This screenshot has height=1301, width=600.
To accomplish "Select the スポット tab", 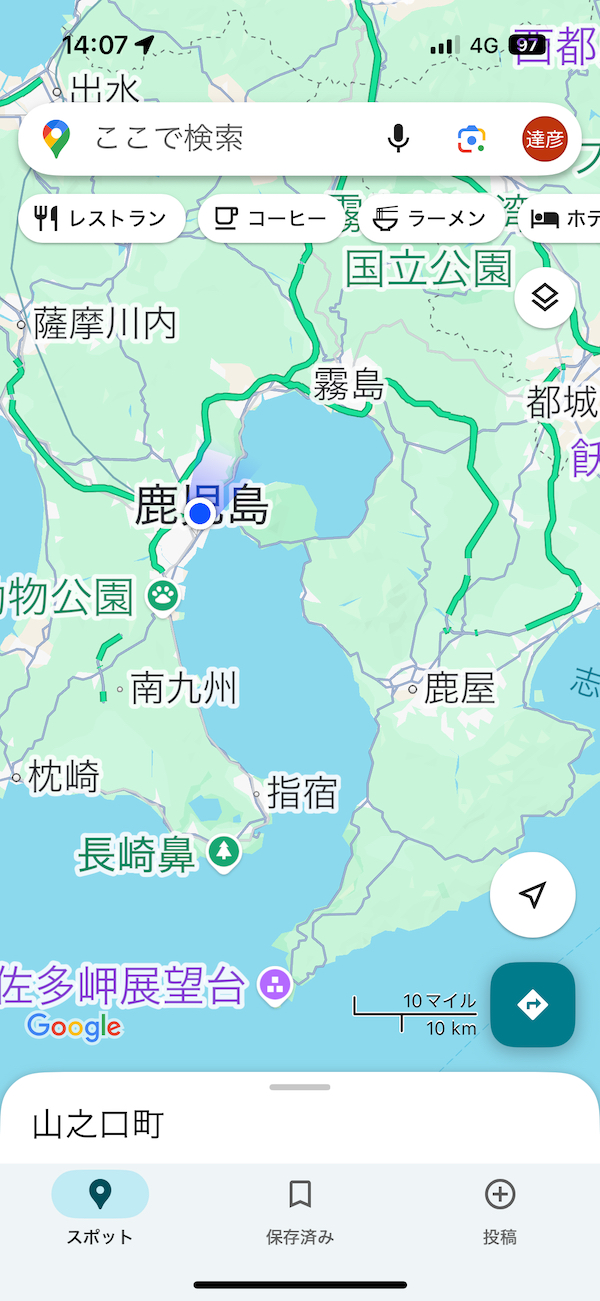I will click(x=100, y=1211).
